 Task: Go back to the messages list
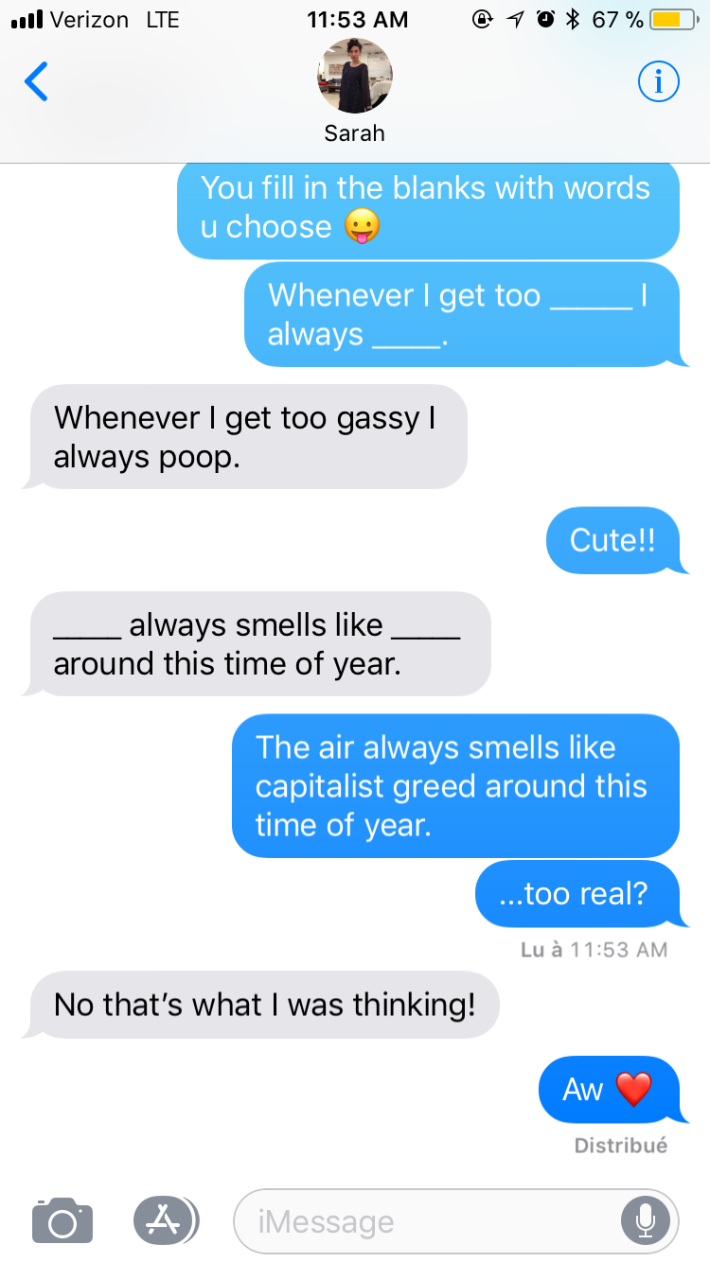(x=36, y=82)
